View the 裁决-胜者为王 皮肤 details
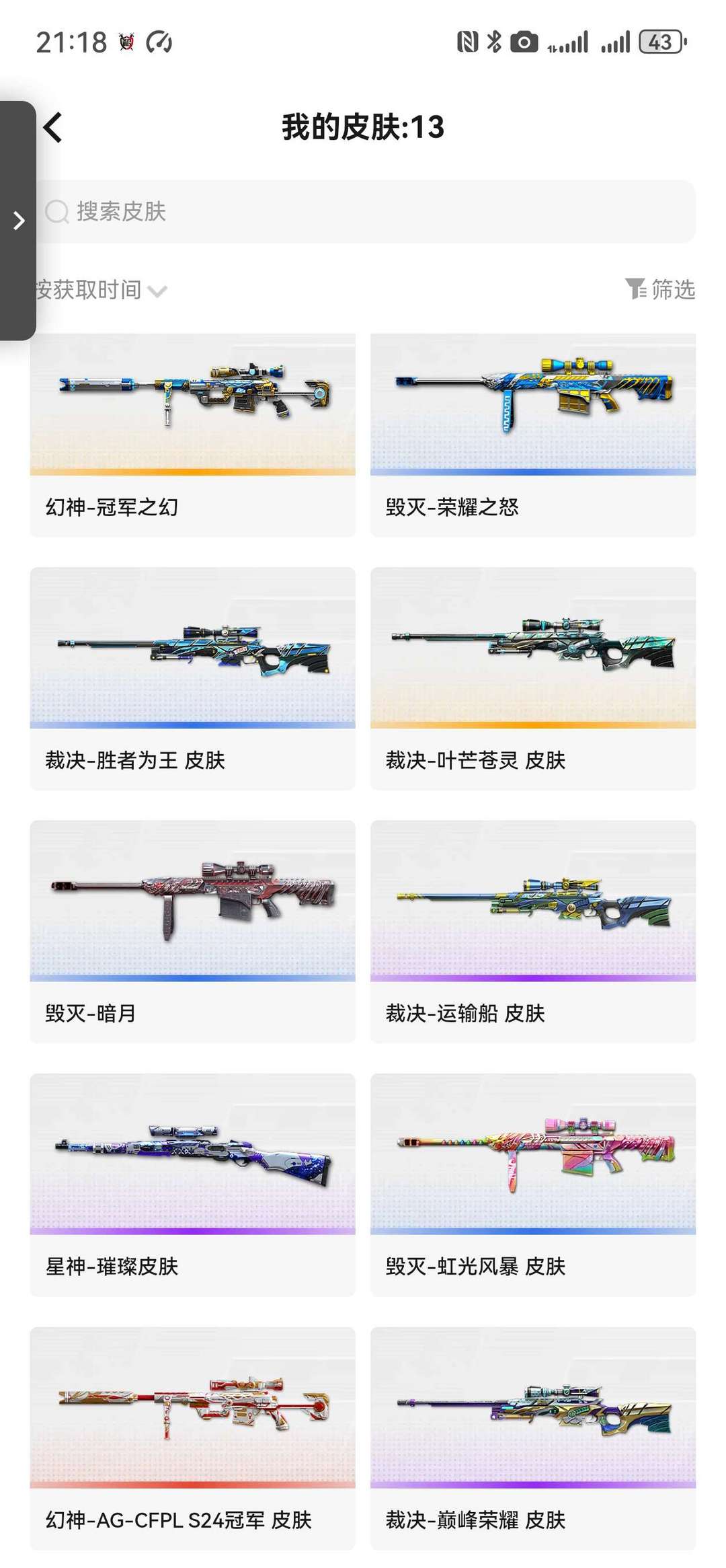Screen dimensions: 726x1568 coord(193,673)
